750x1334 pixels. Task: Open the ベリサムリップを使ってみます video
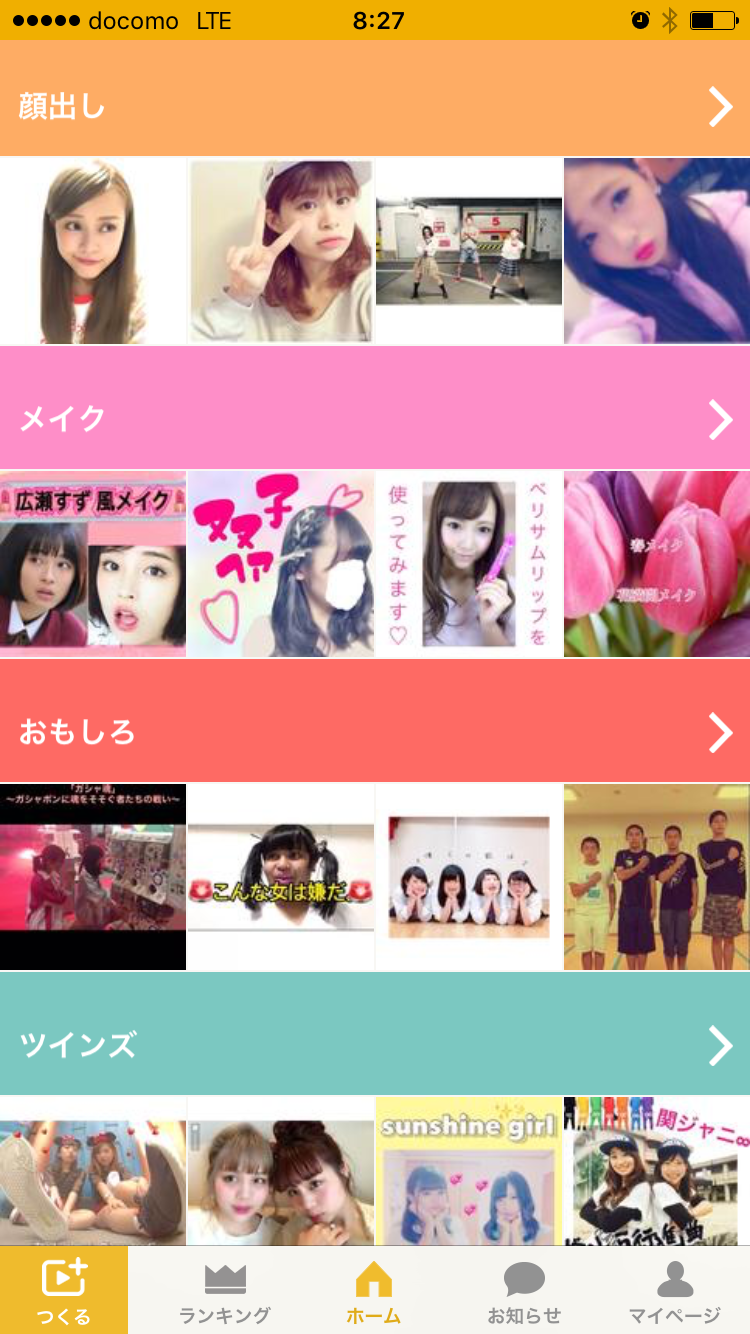[469, 565]
